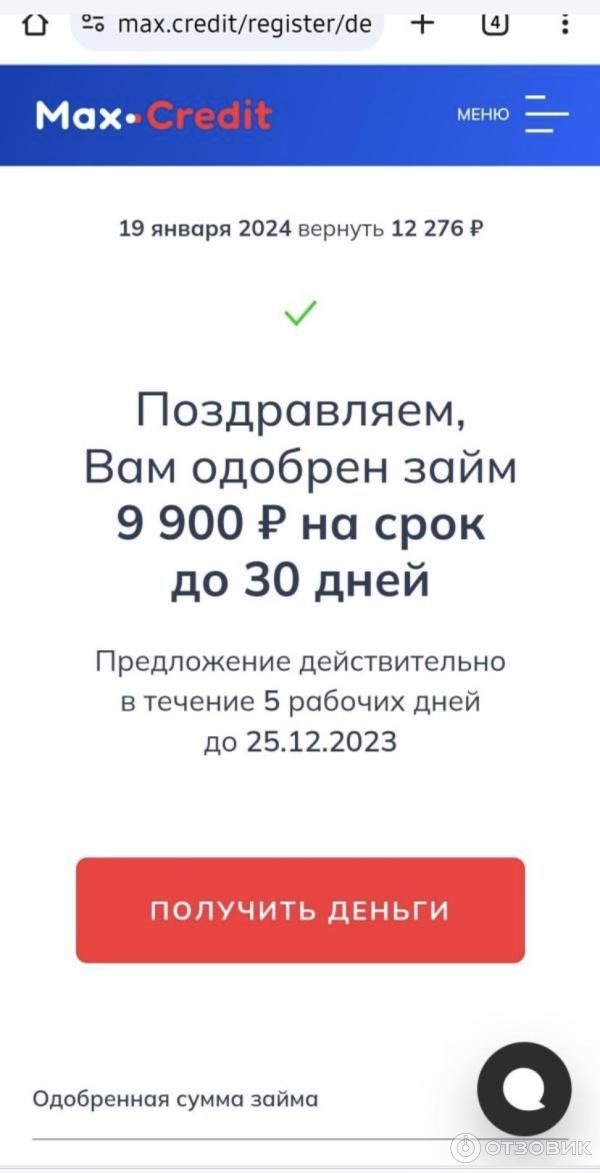
Task: Open a new browser tab
Action: (x=423, y=22)
